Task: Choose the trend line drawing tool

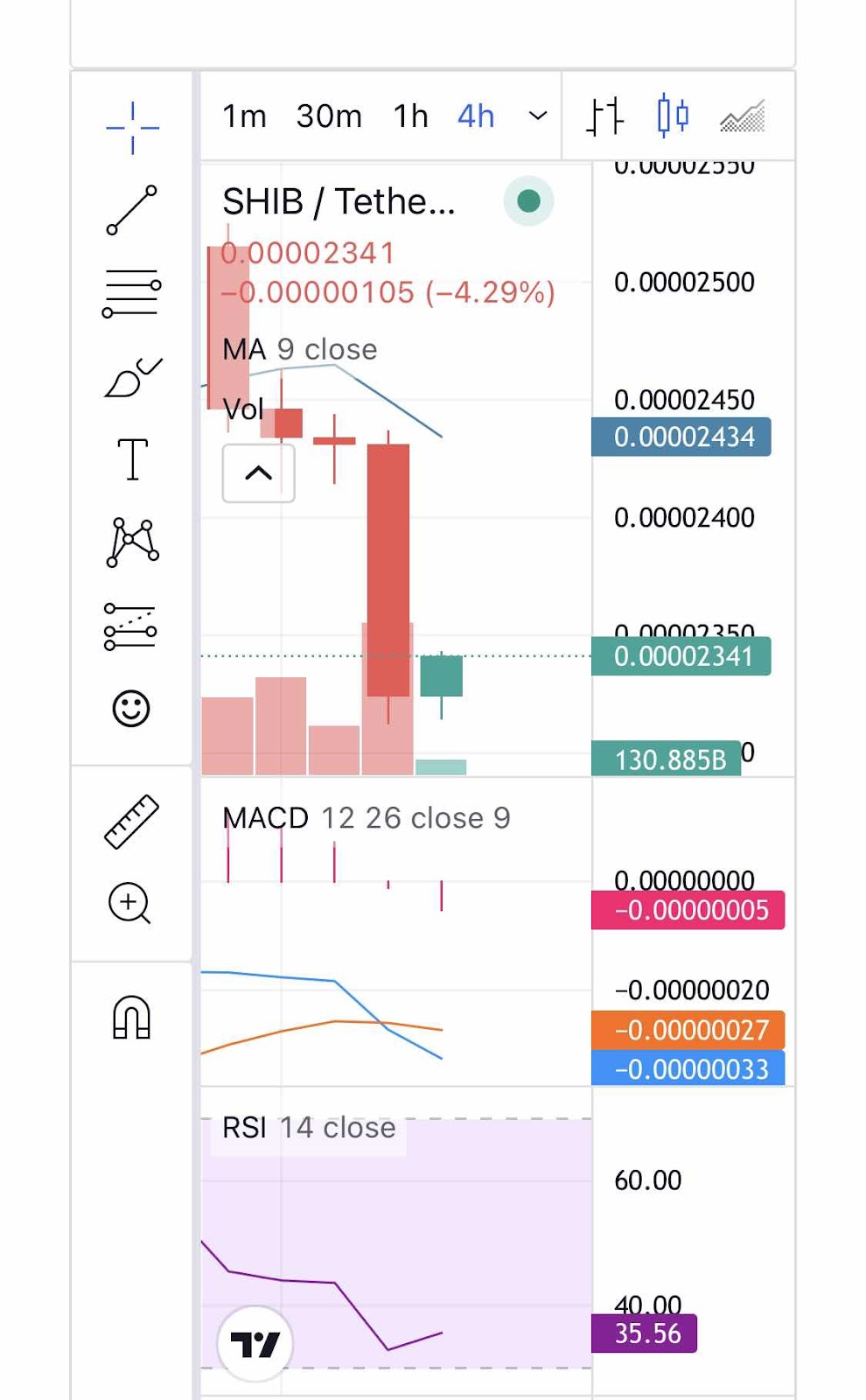Action: coord(131,210)
